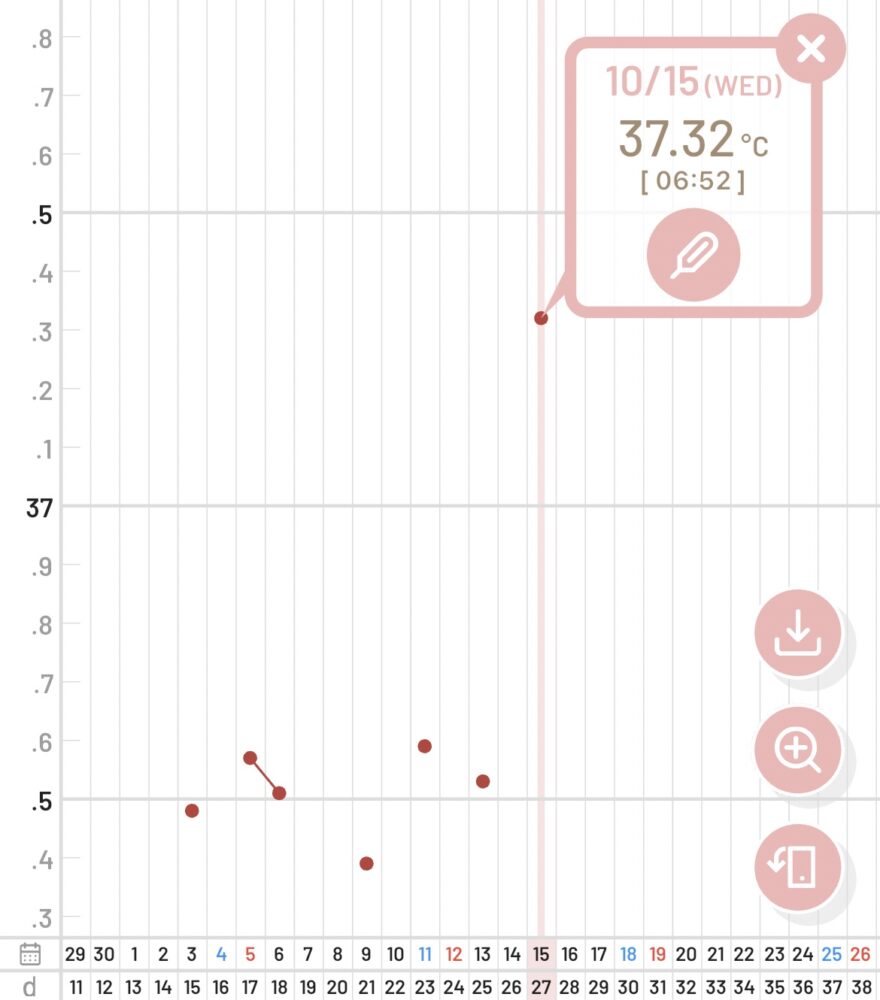Viewport: 880px width, 1000px height.
Task: Rotate the chart screen orientation
Action: click(x=797, y=867)
